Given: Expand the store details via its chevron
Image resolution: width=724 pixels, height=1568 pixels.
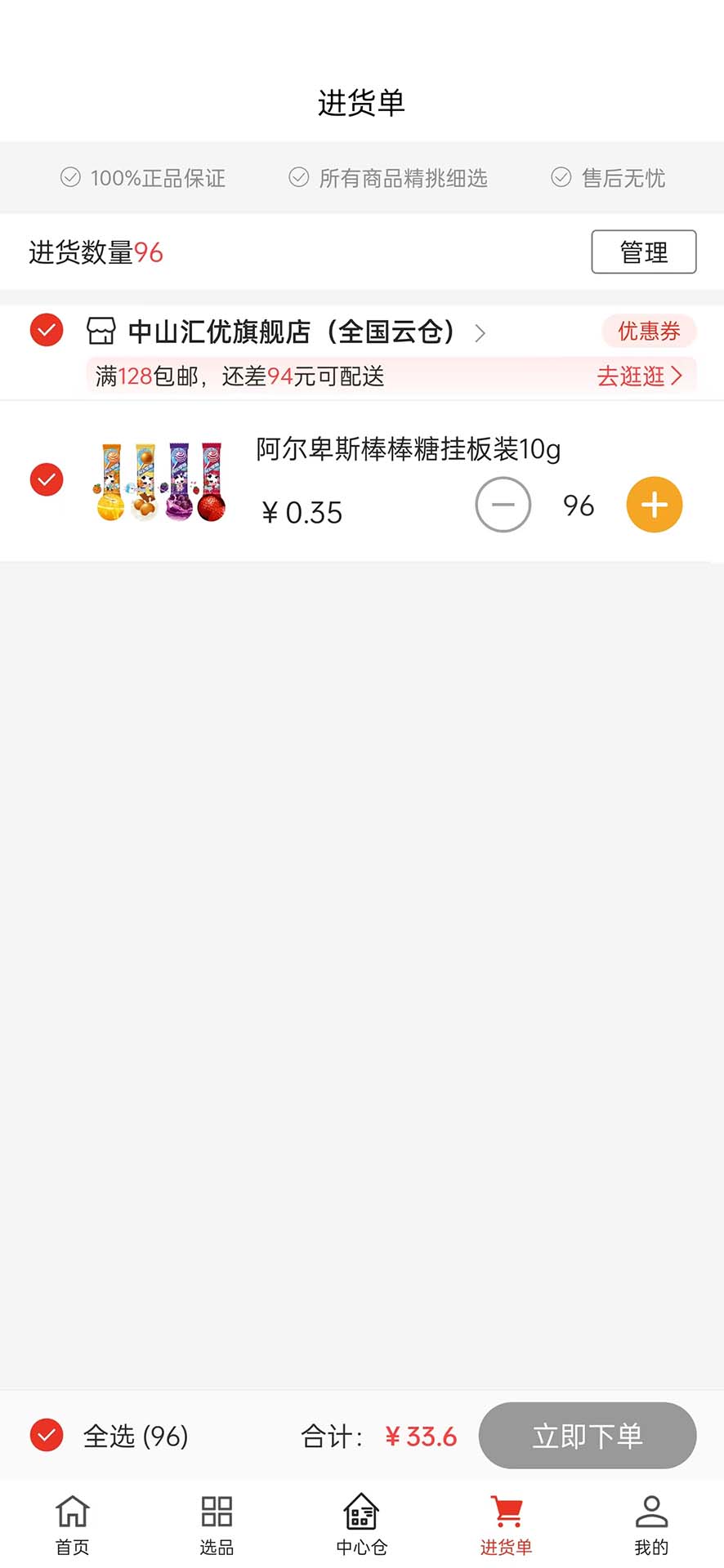Looking at the screenshot, I should [x=480, y=334].
